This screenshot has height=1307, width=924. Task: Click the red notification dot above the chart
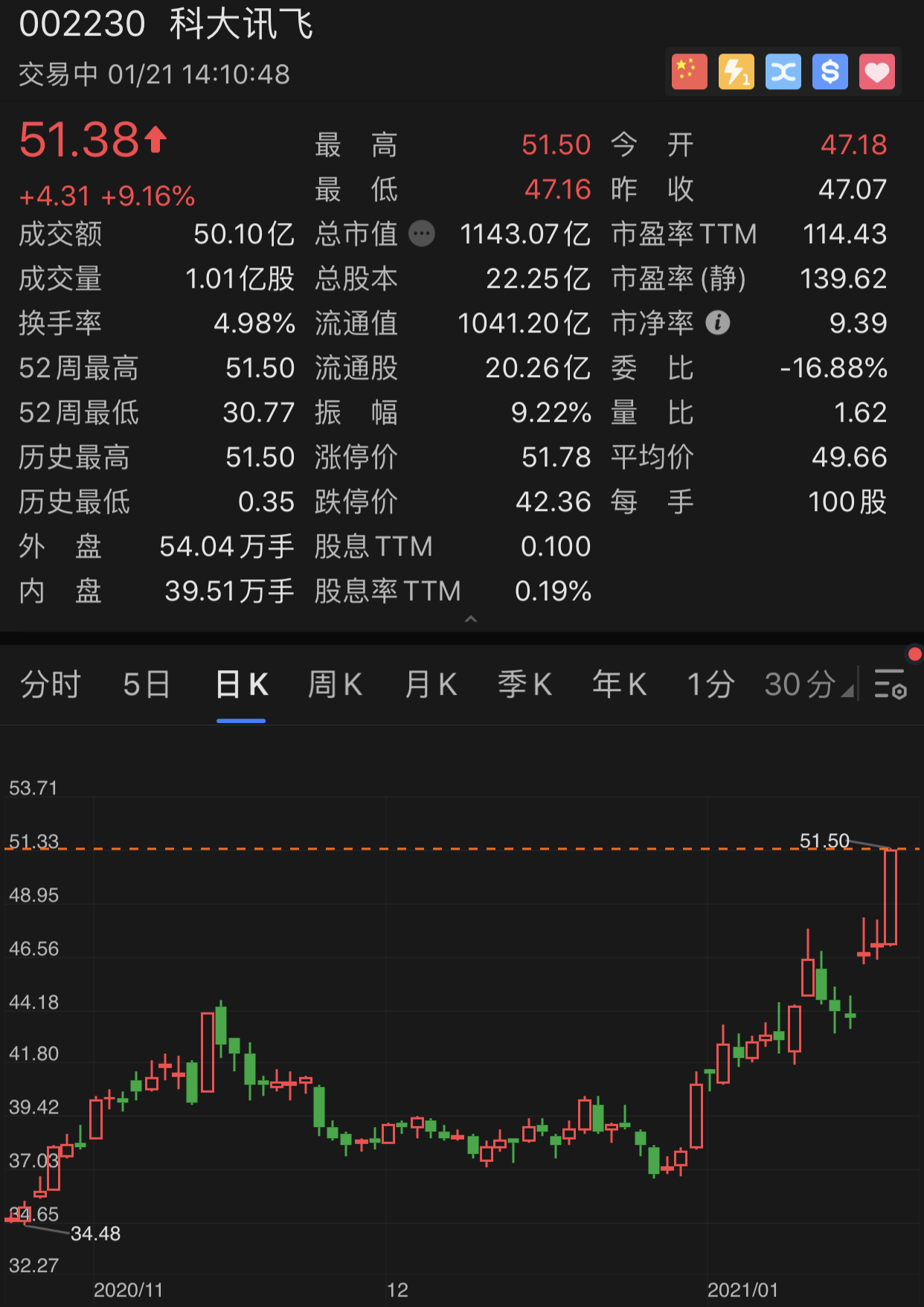915,654
